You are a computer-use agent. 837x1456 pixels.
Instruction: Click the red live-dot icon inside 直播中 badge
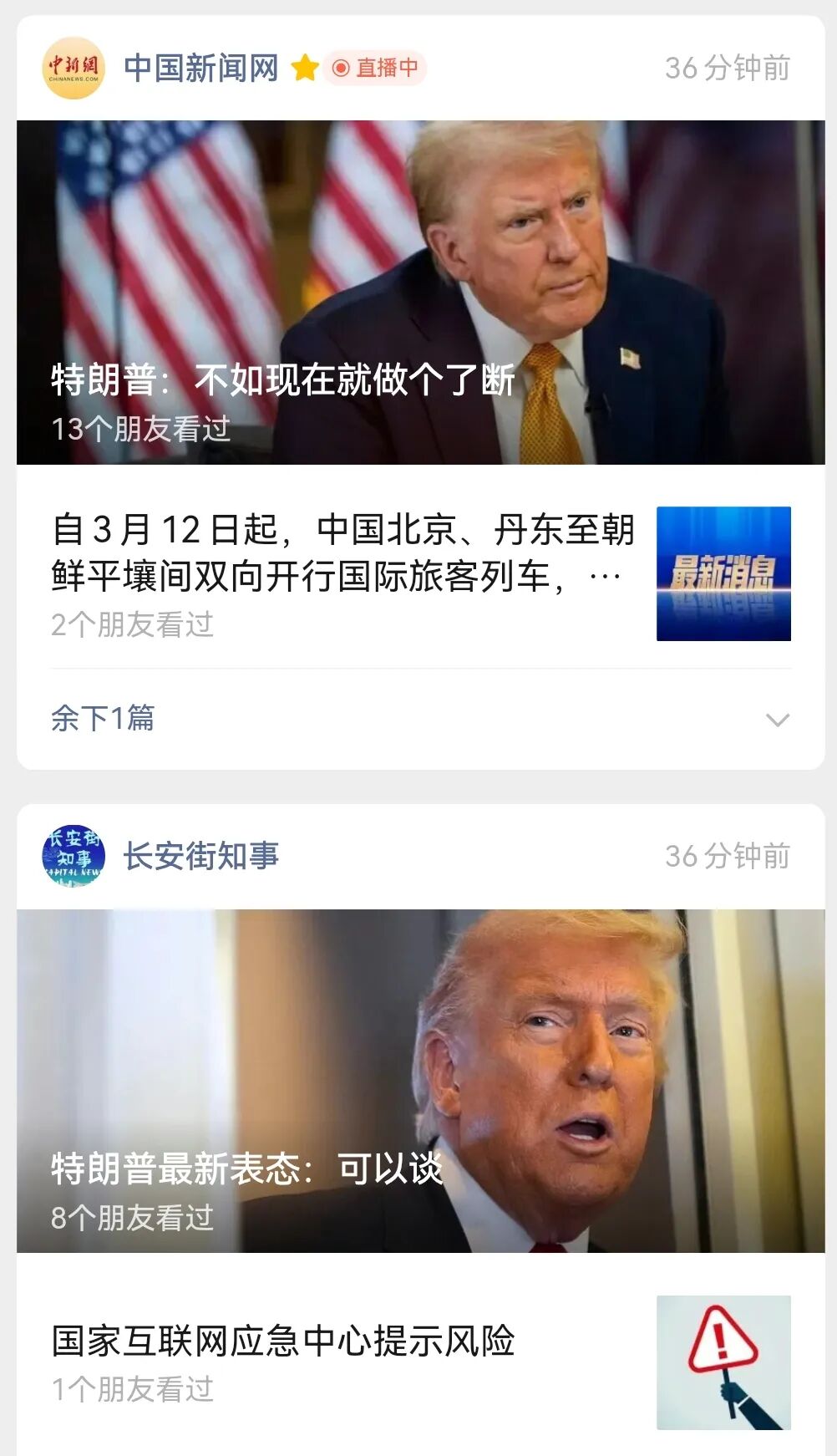[341, 70]
